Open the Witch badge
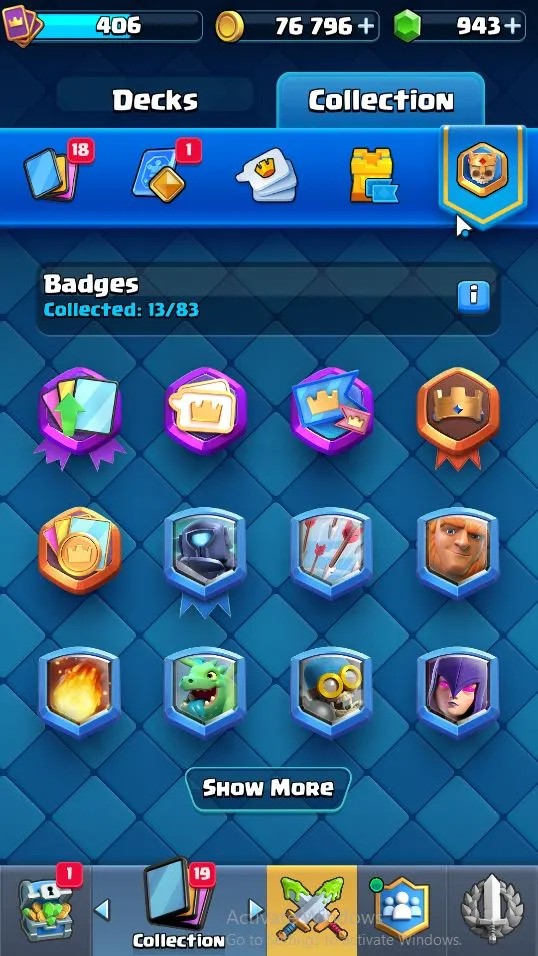This screenshot has height=956, width=538. coord(458,693)
